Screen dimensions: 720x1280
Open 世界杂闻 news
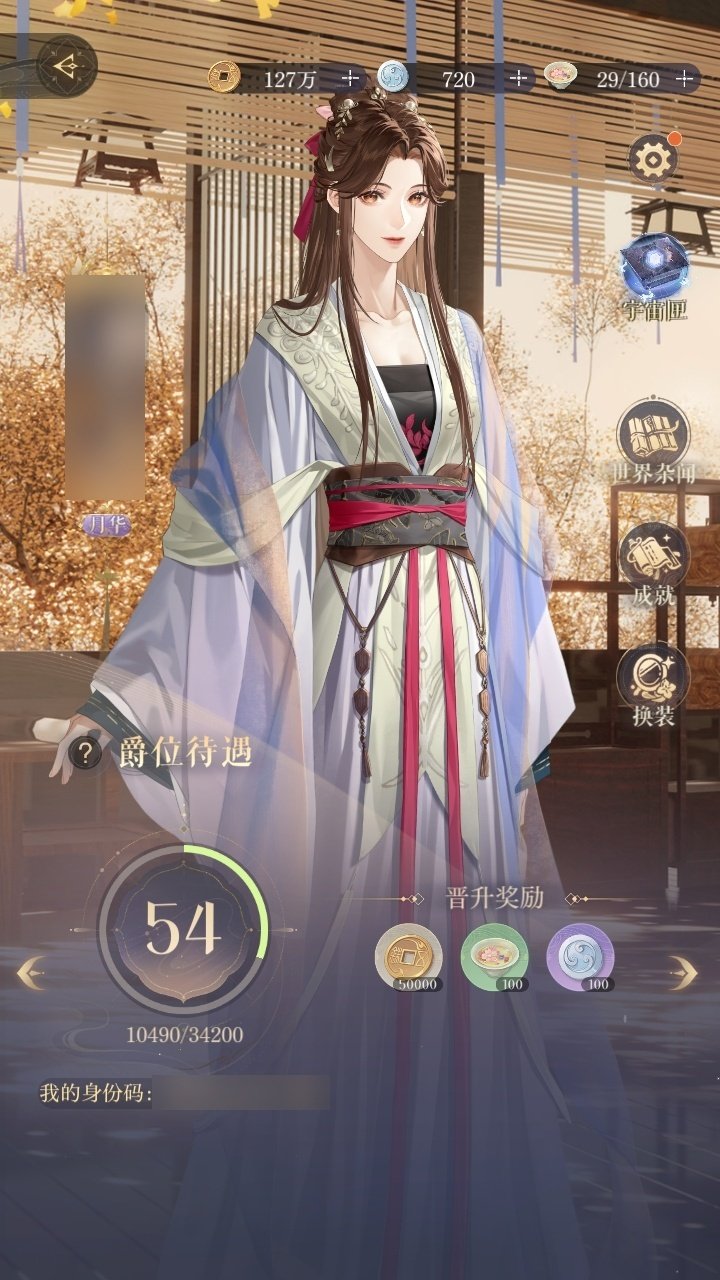tap(653, 438)
